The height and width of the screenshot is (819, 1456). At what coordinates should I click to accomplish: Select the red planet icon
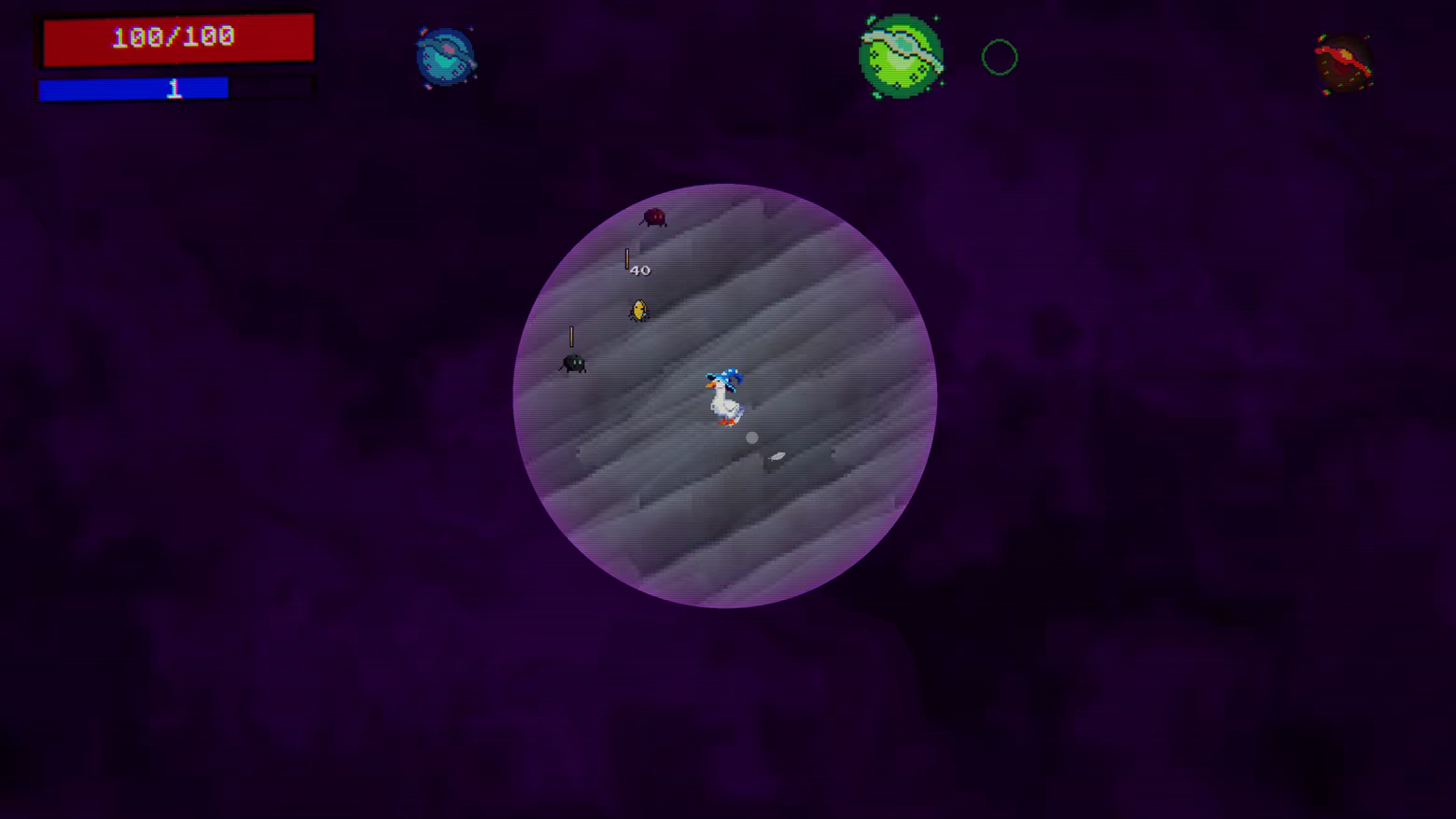tap(1344, 63)
